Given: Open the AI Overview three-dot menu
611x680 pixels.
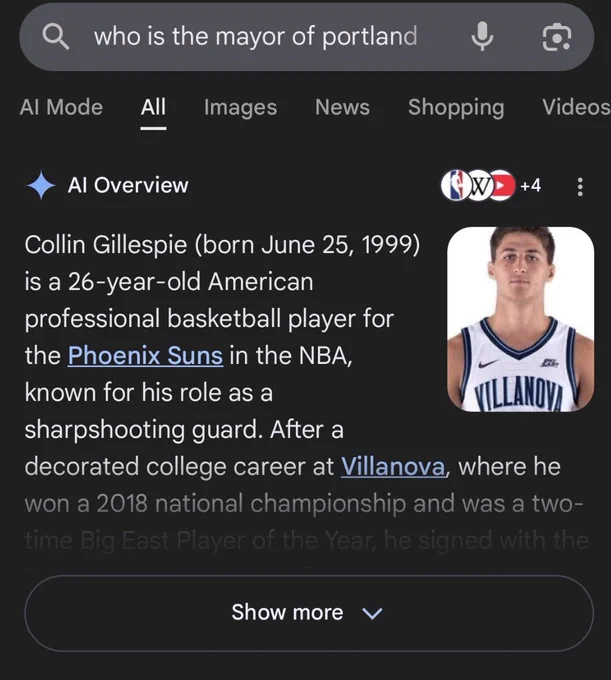Looking at the screenshot, I should (x=580, y=186).
